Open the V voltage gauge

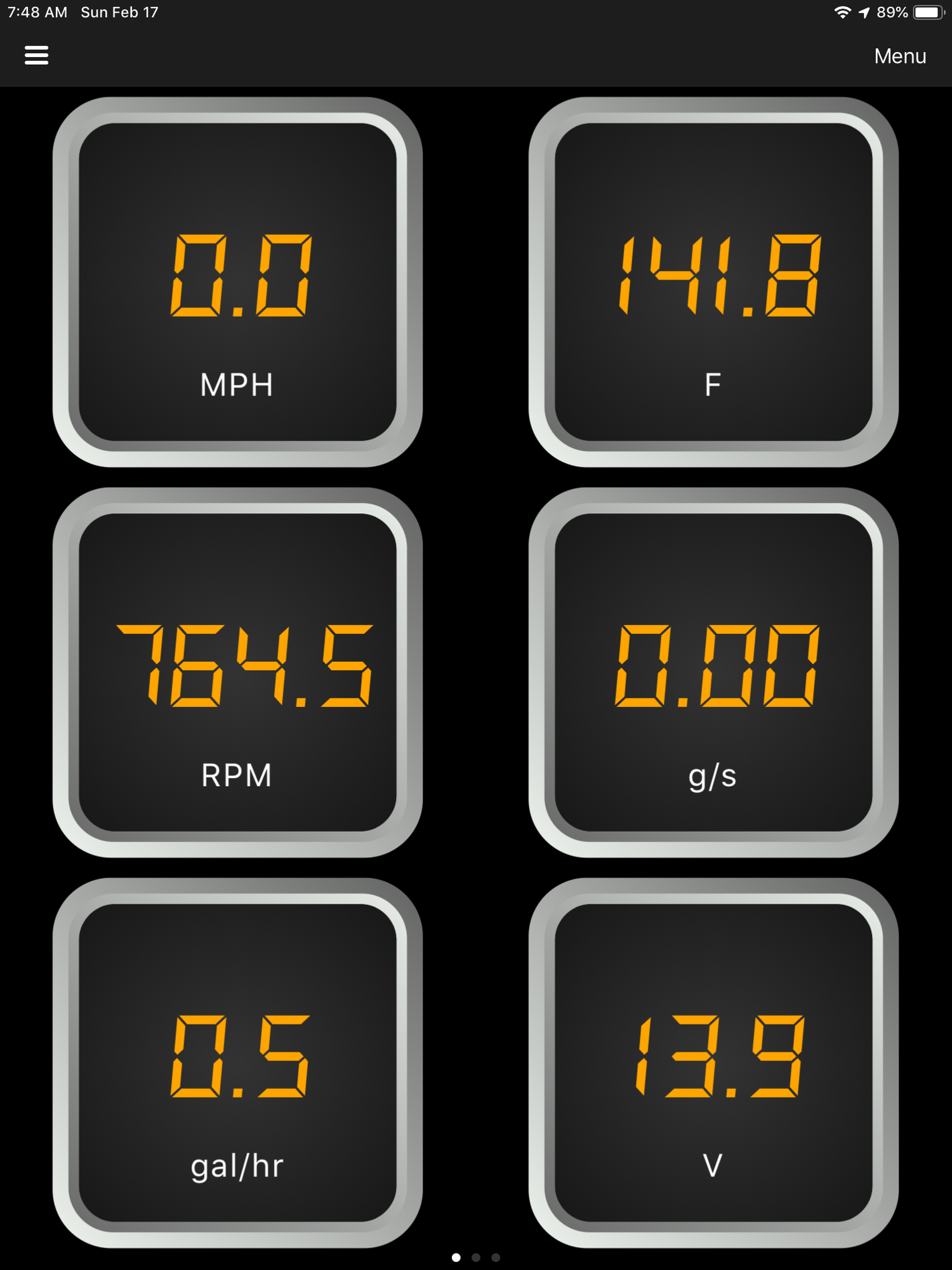tap(713, 1063)
